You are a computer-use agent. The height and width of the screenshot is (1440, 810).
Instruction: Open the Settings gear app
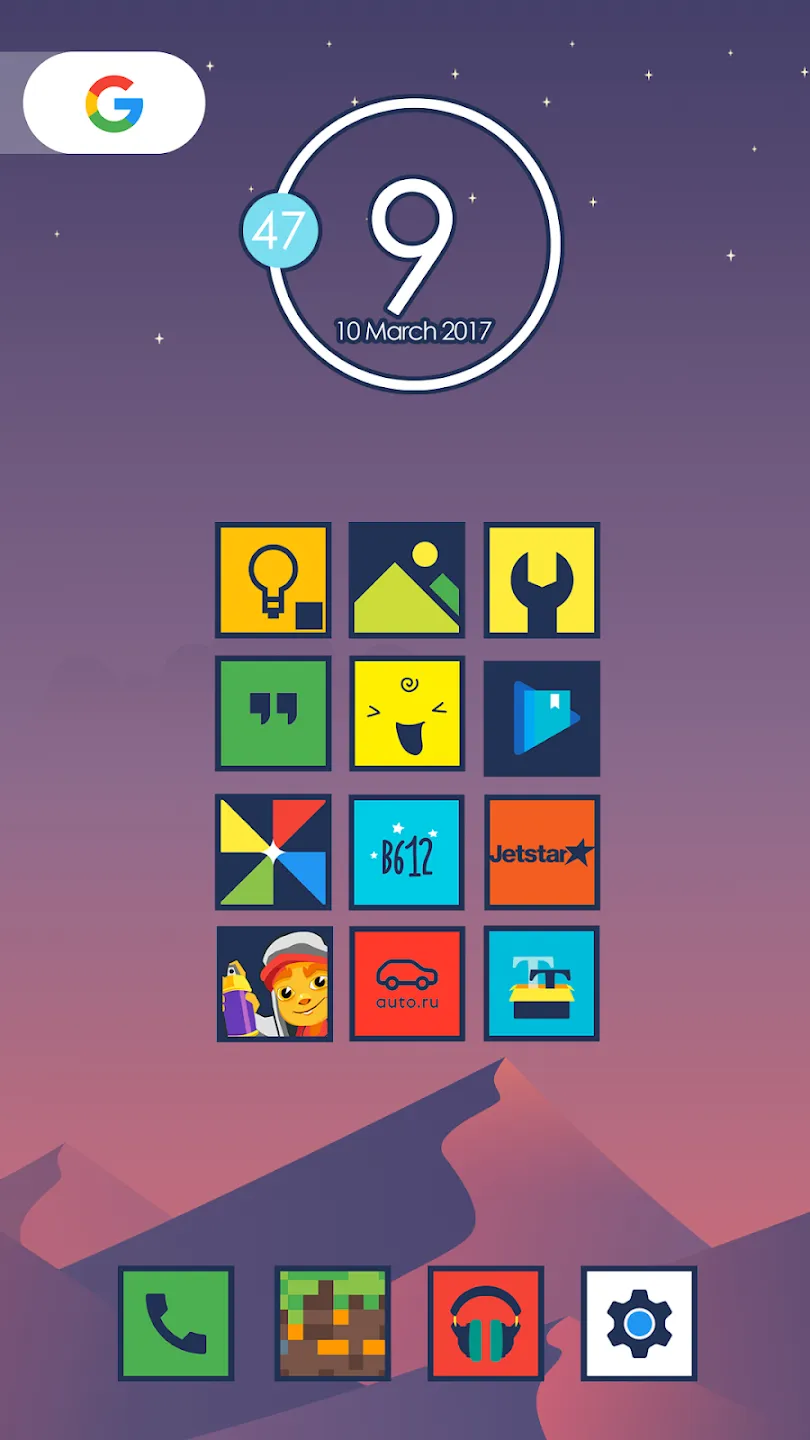pyautogui.click(x=639, y=1323)
